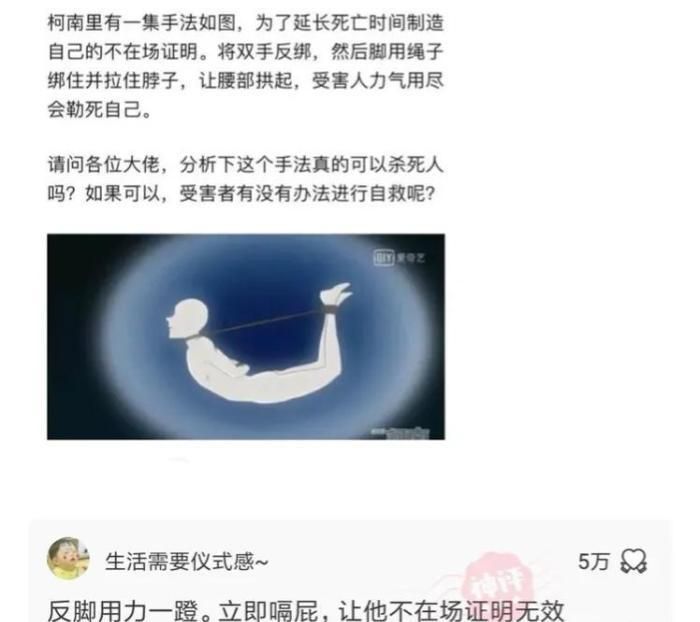Open the Conan rope-trick image in the post

tap(246, 337)
